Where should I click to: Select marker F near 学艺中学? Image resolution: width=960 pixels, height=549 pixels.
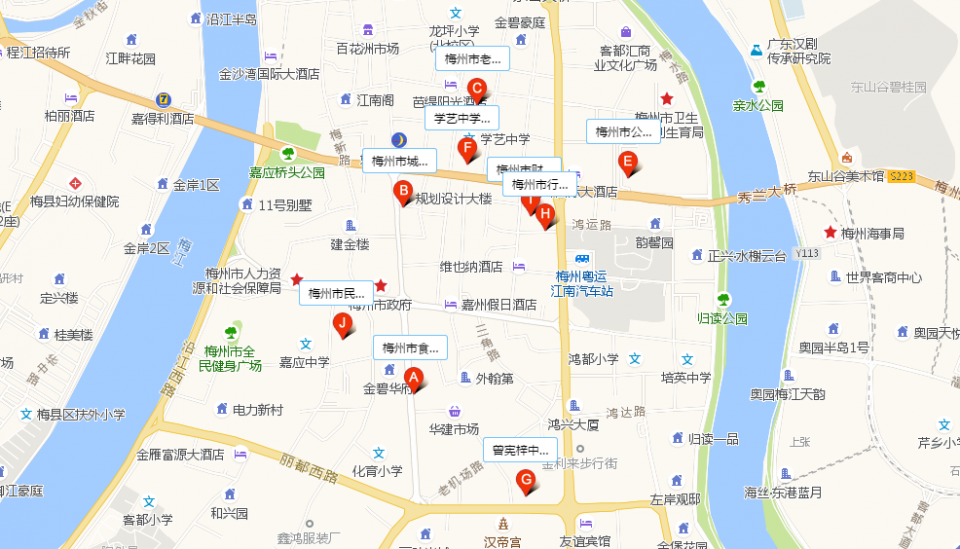click(465, 148)
